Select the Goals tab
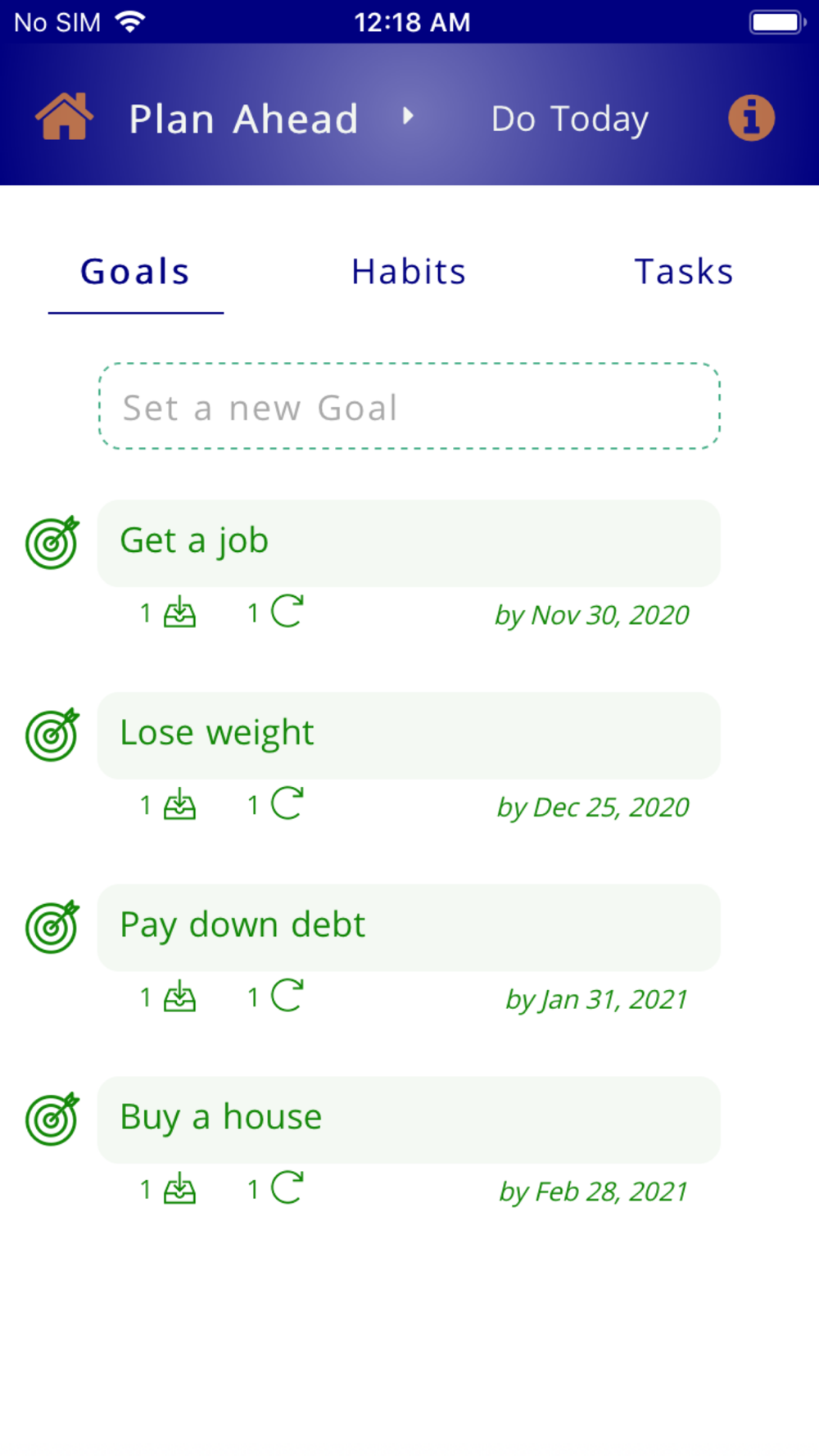The width and height of the screenshot is (819, 1456). [x=135, y=271]
